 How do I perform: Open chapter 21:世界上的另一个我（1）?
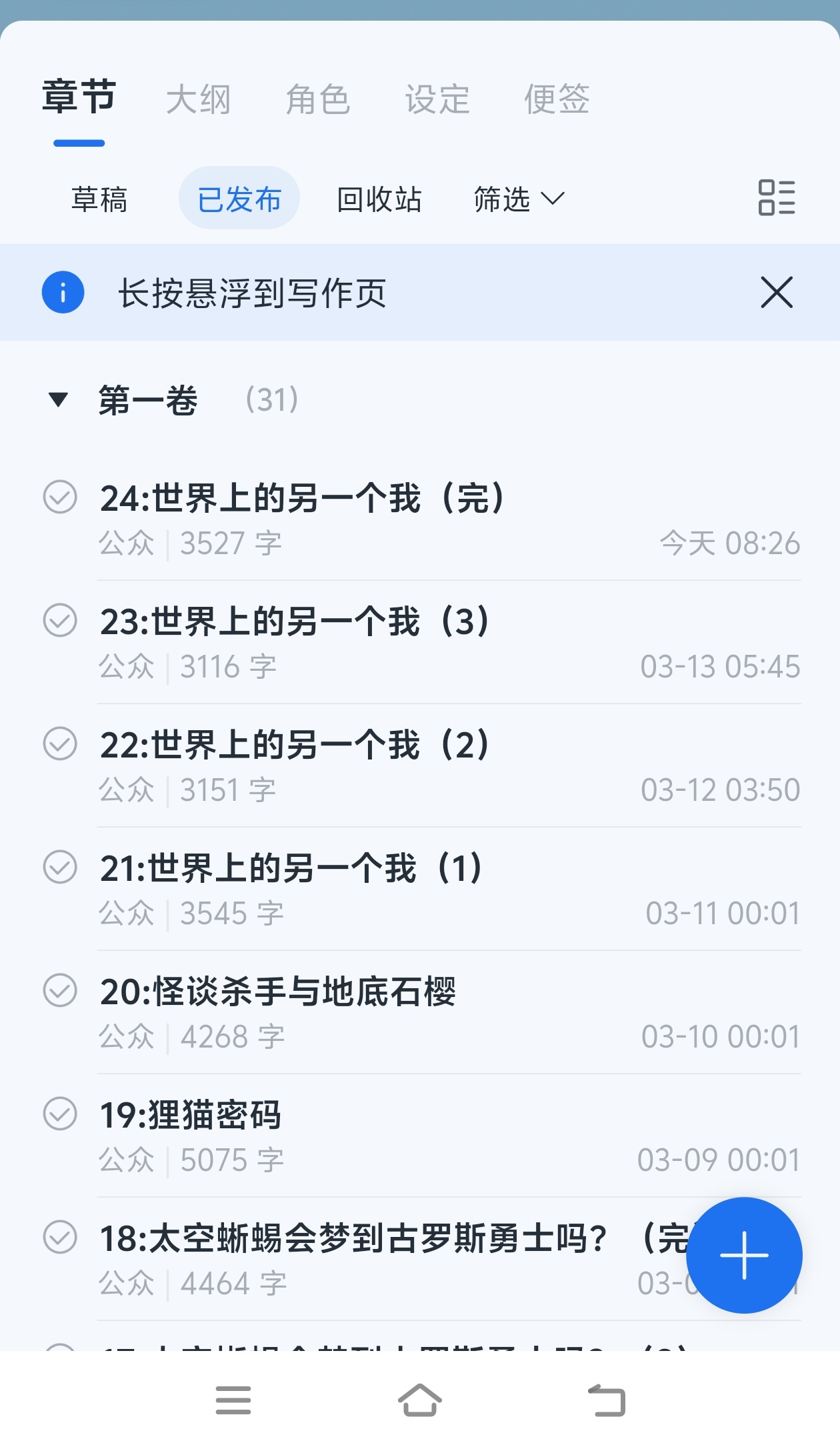point(291,869)
